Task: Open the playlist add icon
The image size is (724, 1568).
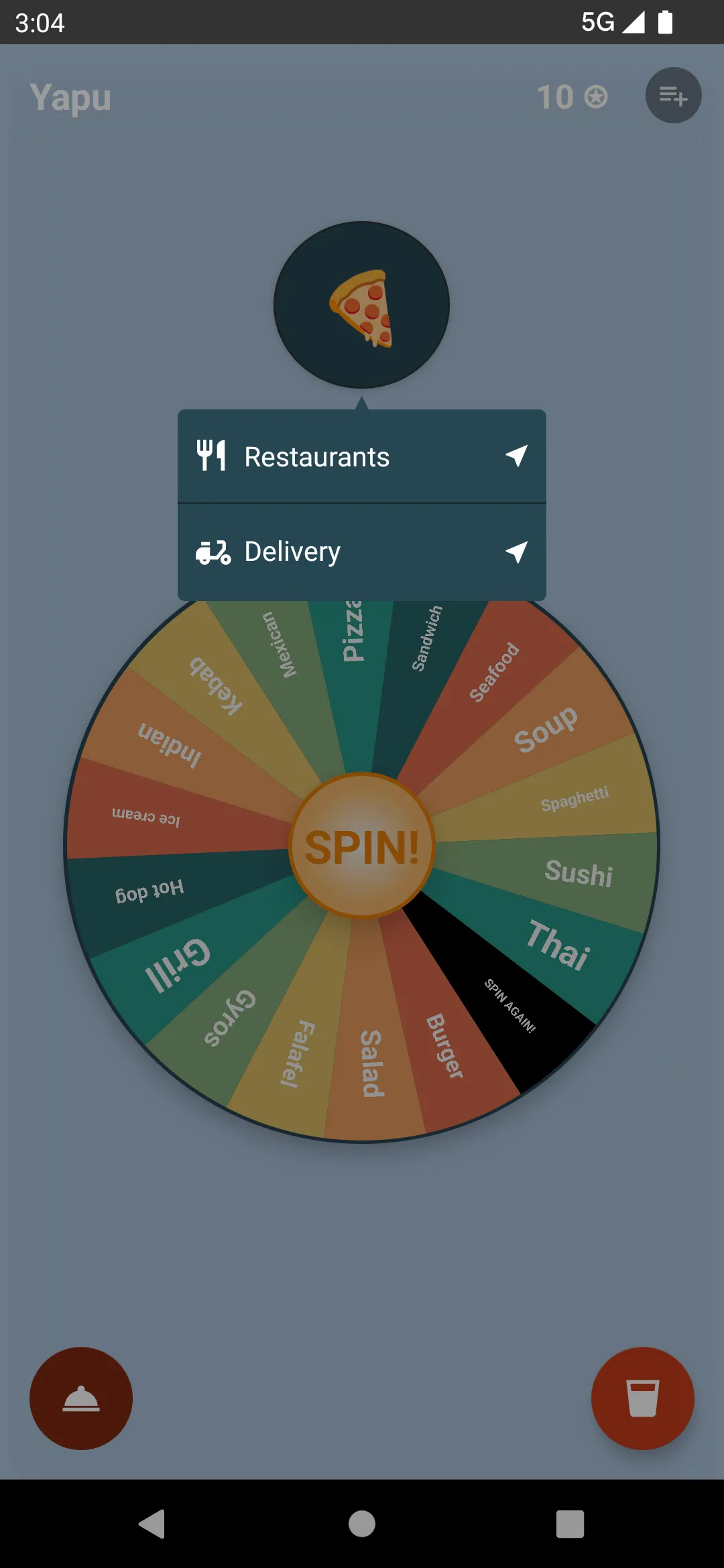Action: click(x=673, y=95)
